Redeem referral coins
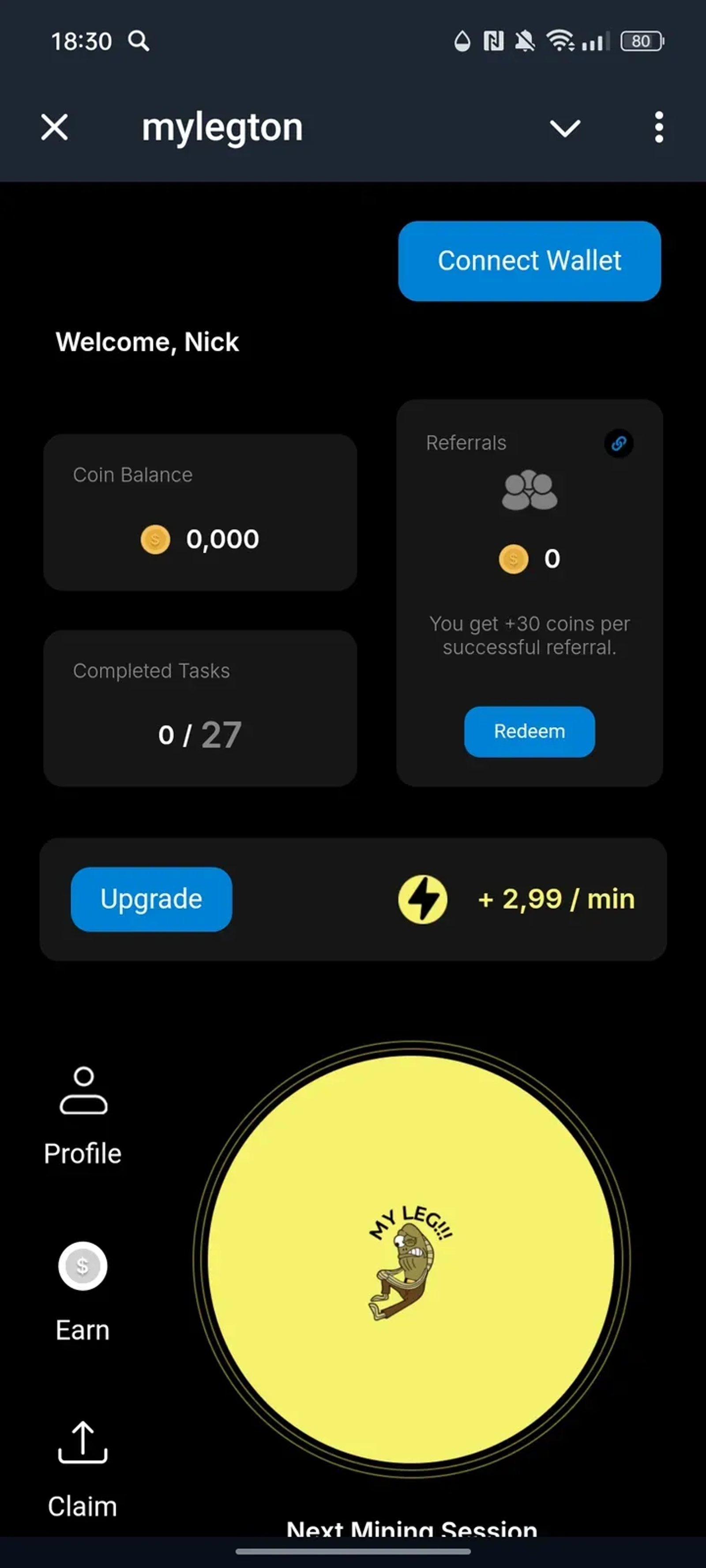The image size is (706, 1568). (529, 731)
